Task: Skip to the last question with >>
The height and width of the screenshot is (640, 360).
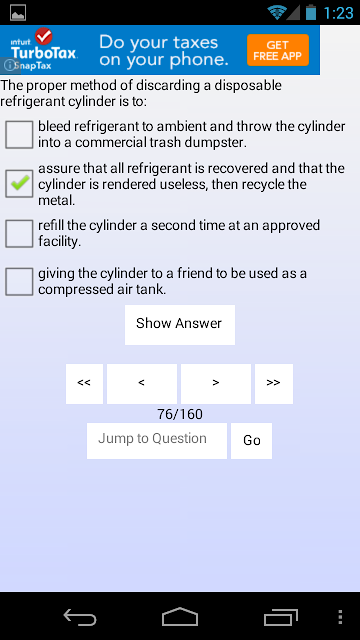Action: [273, 384]
